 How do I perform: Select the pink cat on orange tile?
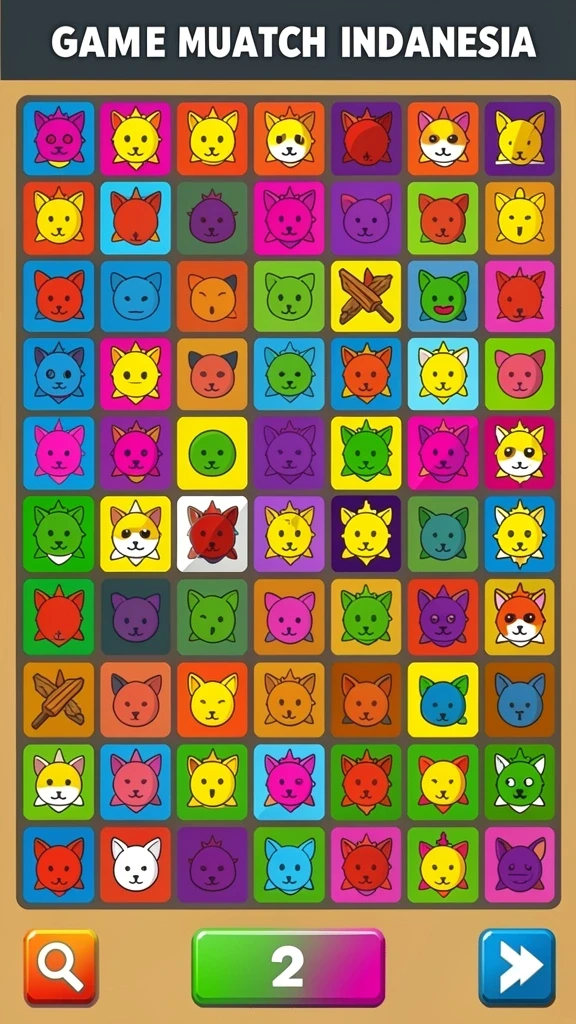pos(289,616)
